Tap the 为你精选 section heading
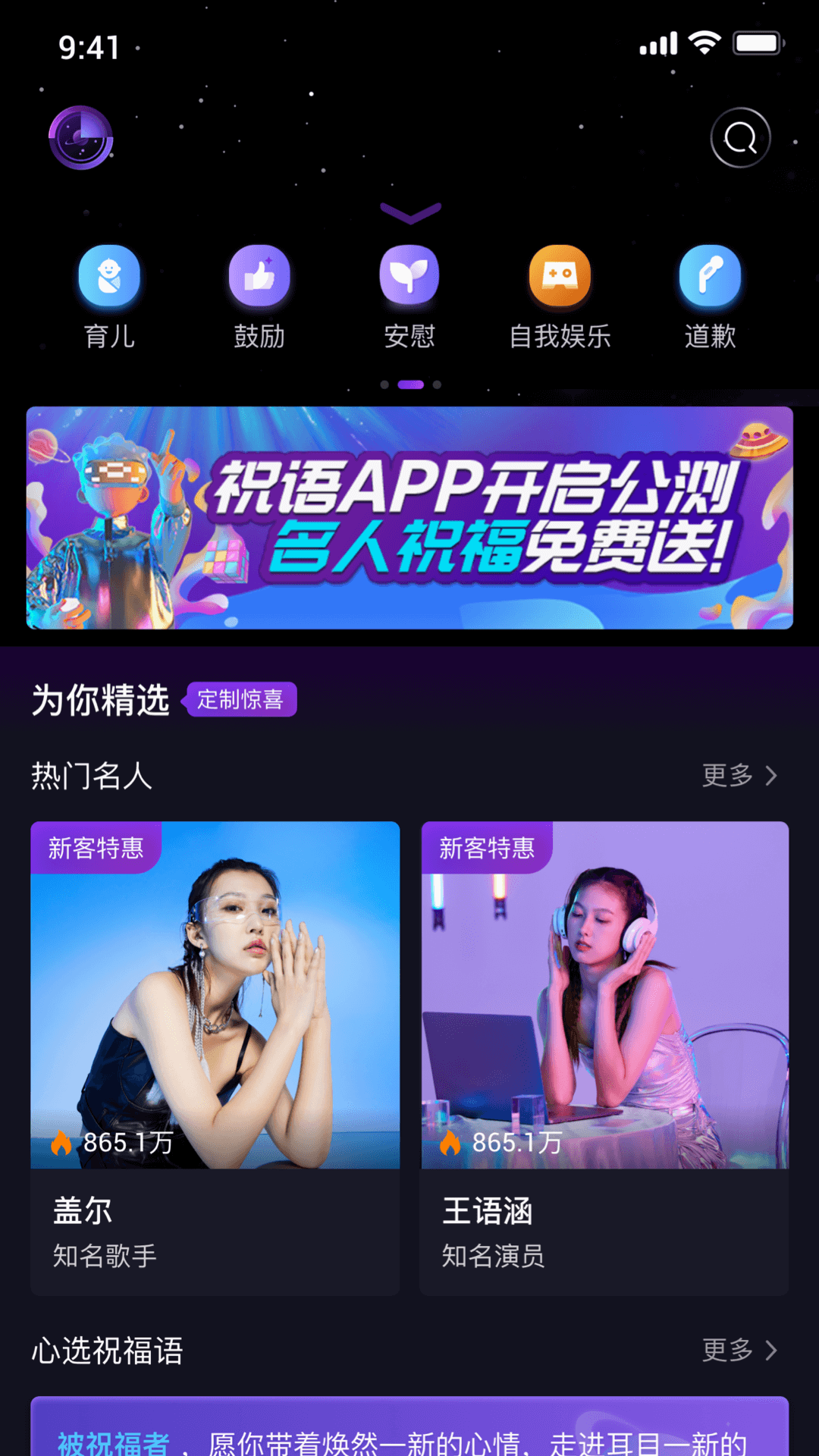 (x=101, y=700)
